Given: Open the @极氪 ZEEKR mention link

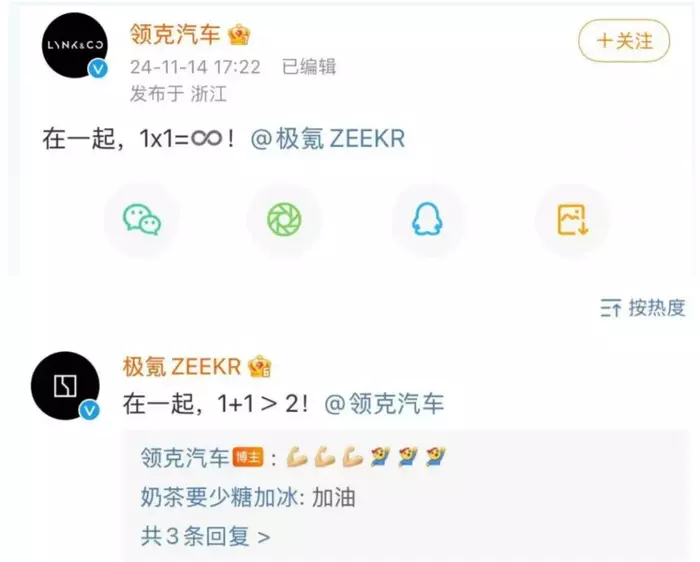Looking at the screenshot, I should click(x=327, y=138).
